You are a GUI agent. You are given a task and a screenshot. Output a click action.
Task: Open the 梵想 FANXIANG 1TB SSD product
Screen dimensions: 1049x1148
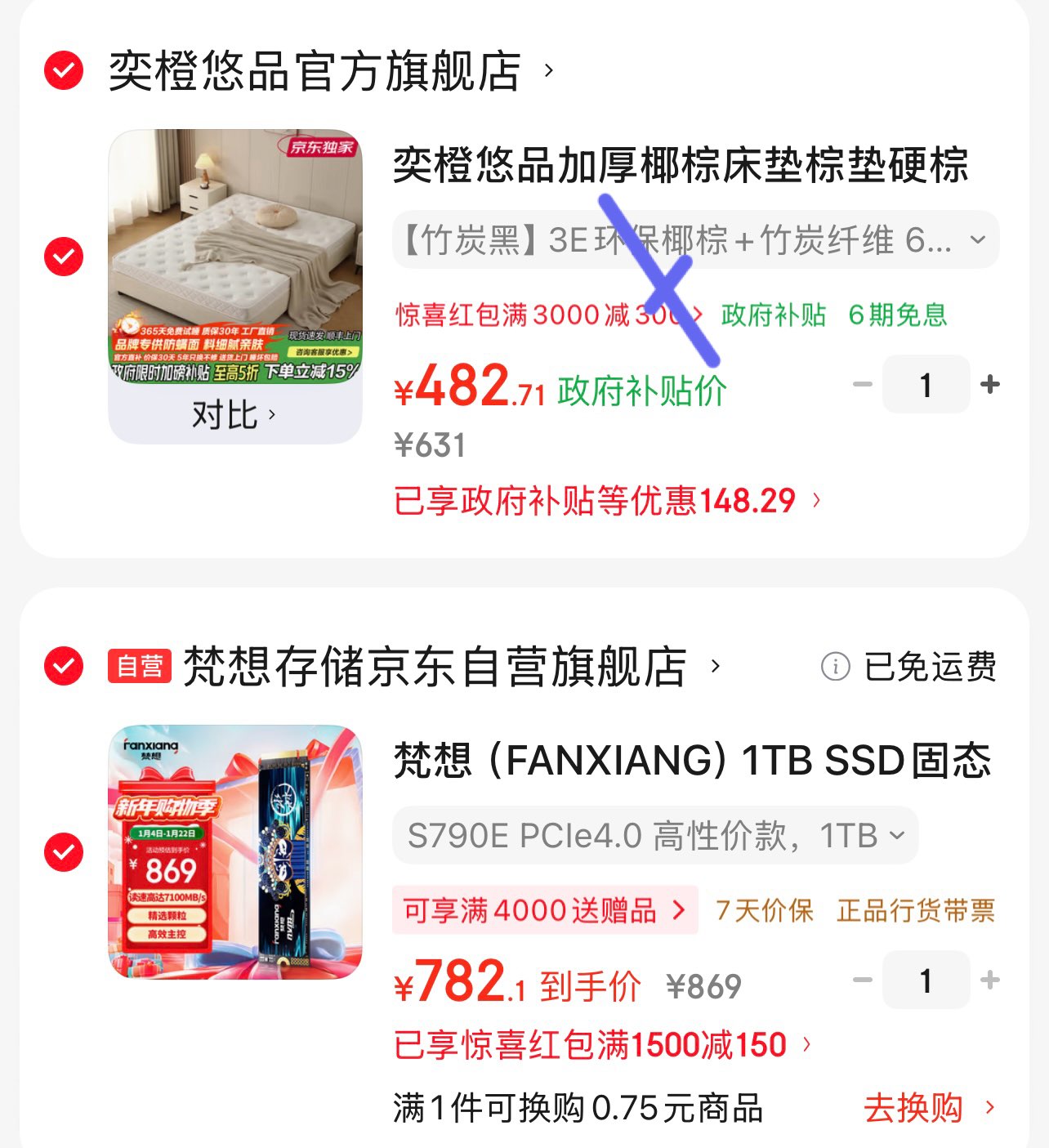point(691,761)
